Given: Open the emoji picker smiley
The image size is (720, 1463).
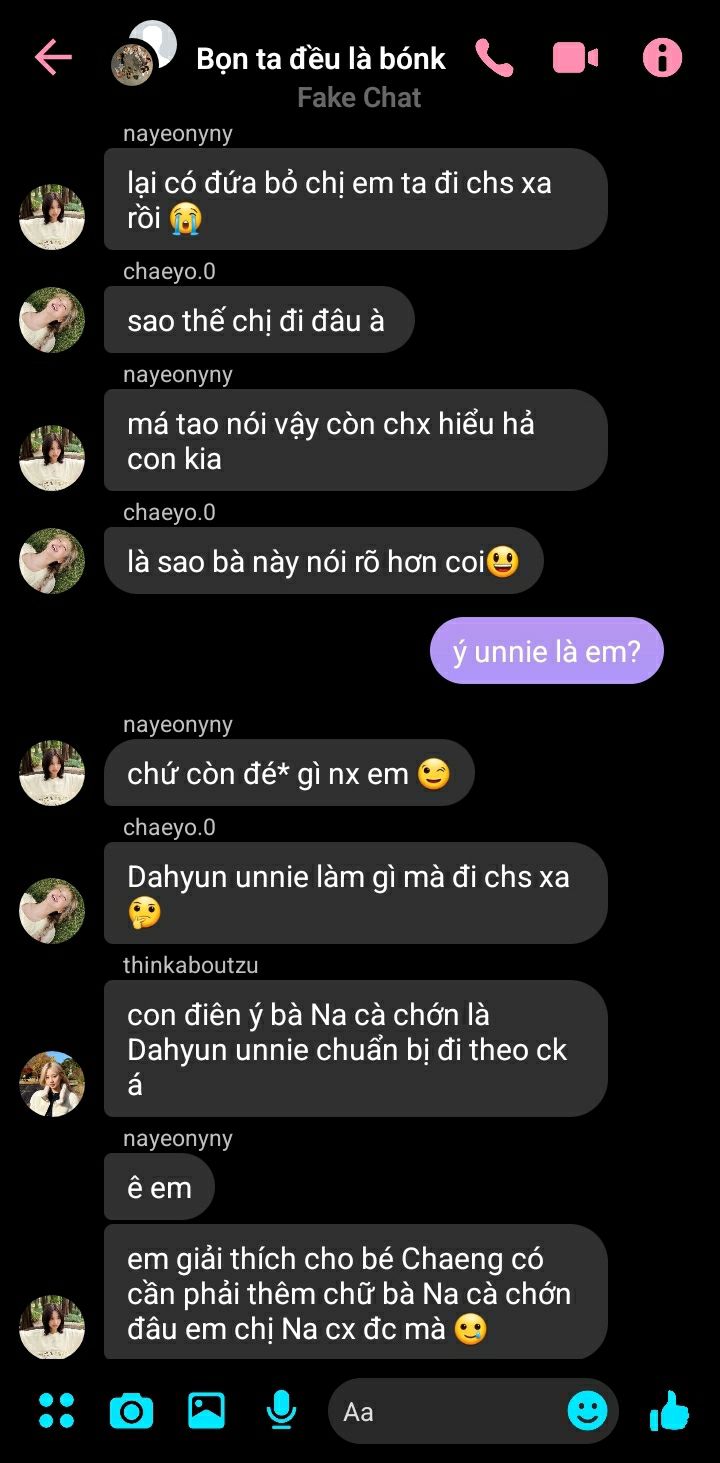Looking at the screenshot, I should [588, 1411].
